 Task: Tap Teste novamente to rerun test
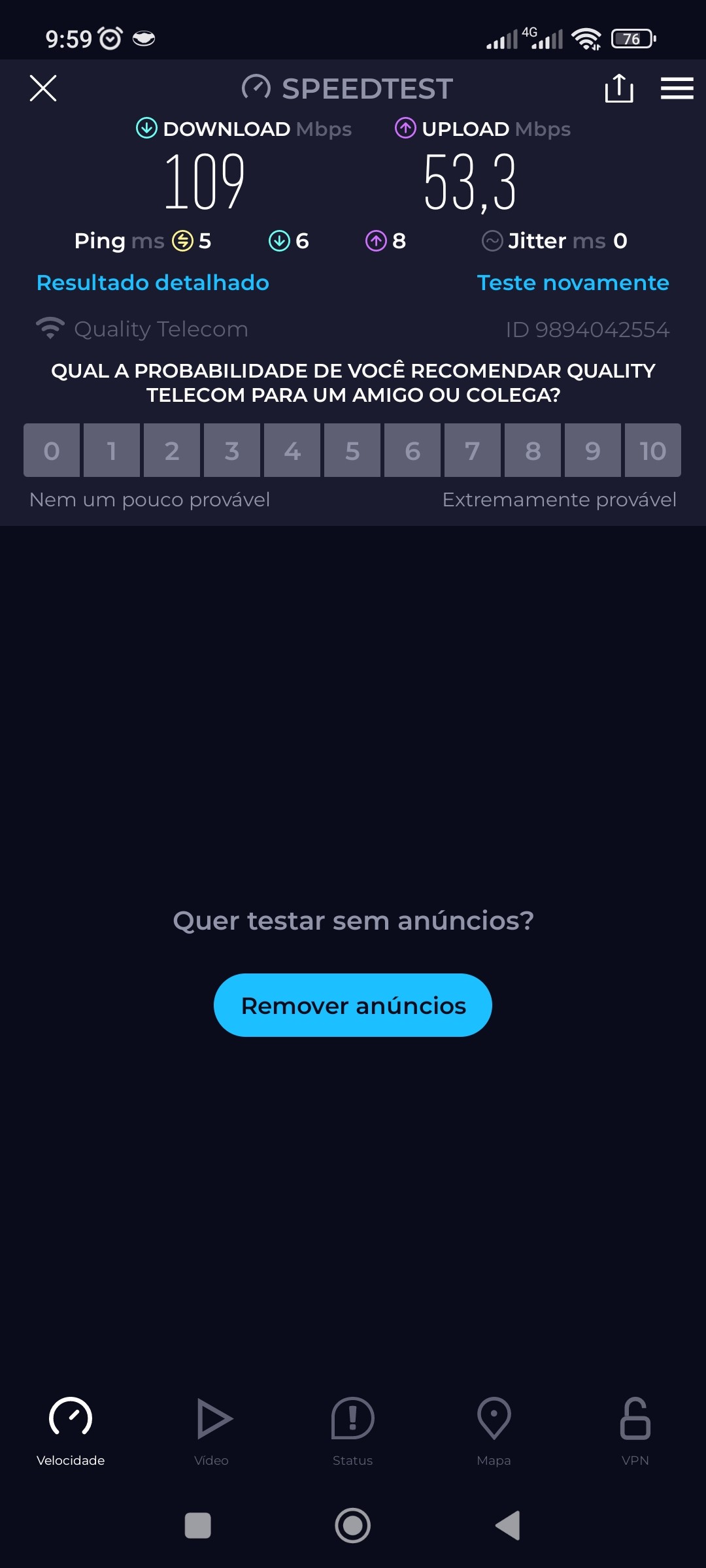573,282
